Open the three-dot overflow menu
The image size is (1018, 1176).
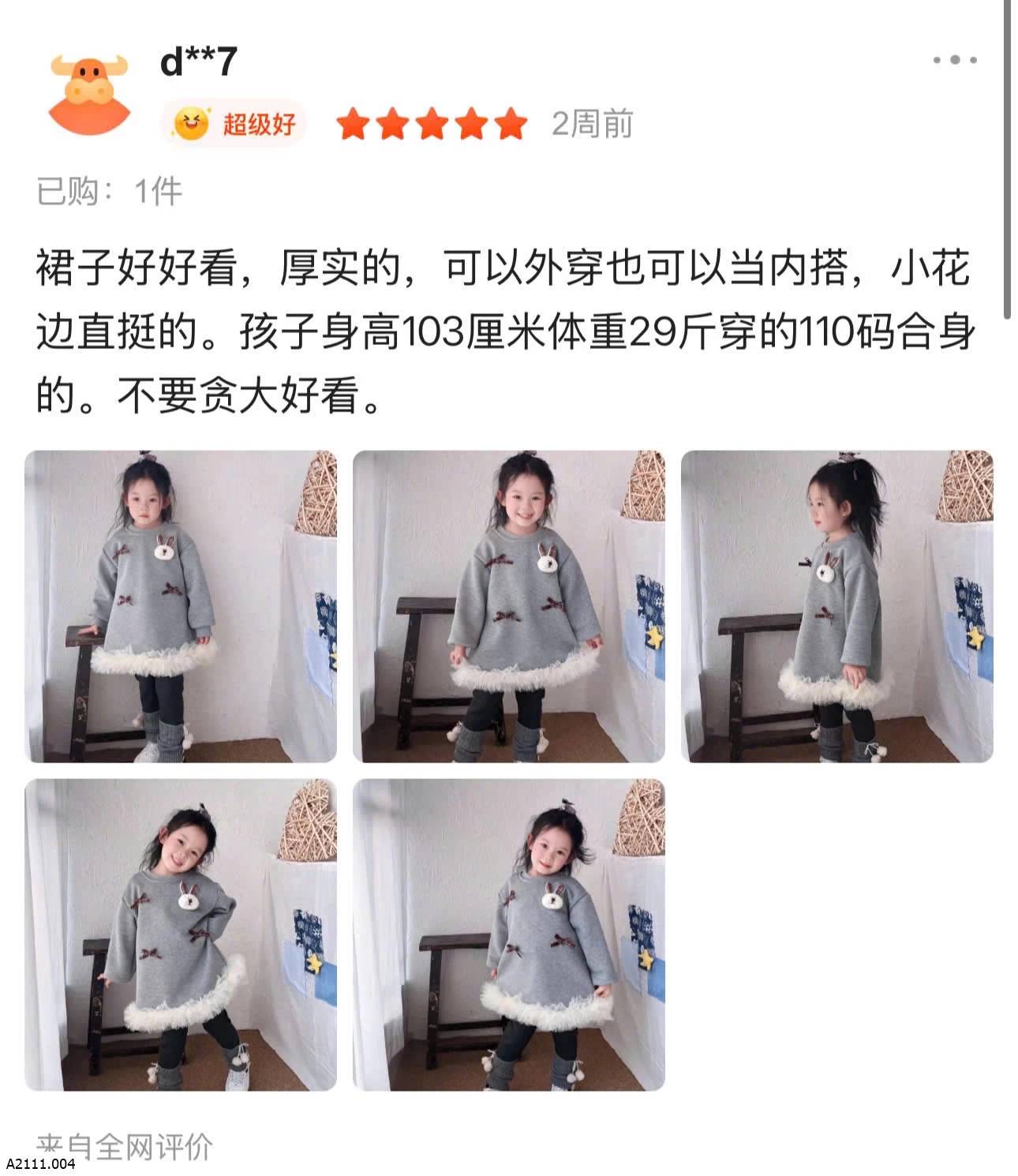pyautogui.click(x=955, y=59)
